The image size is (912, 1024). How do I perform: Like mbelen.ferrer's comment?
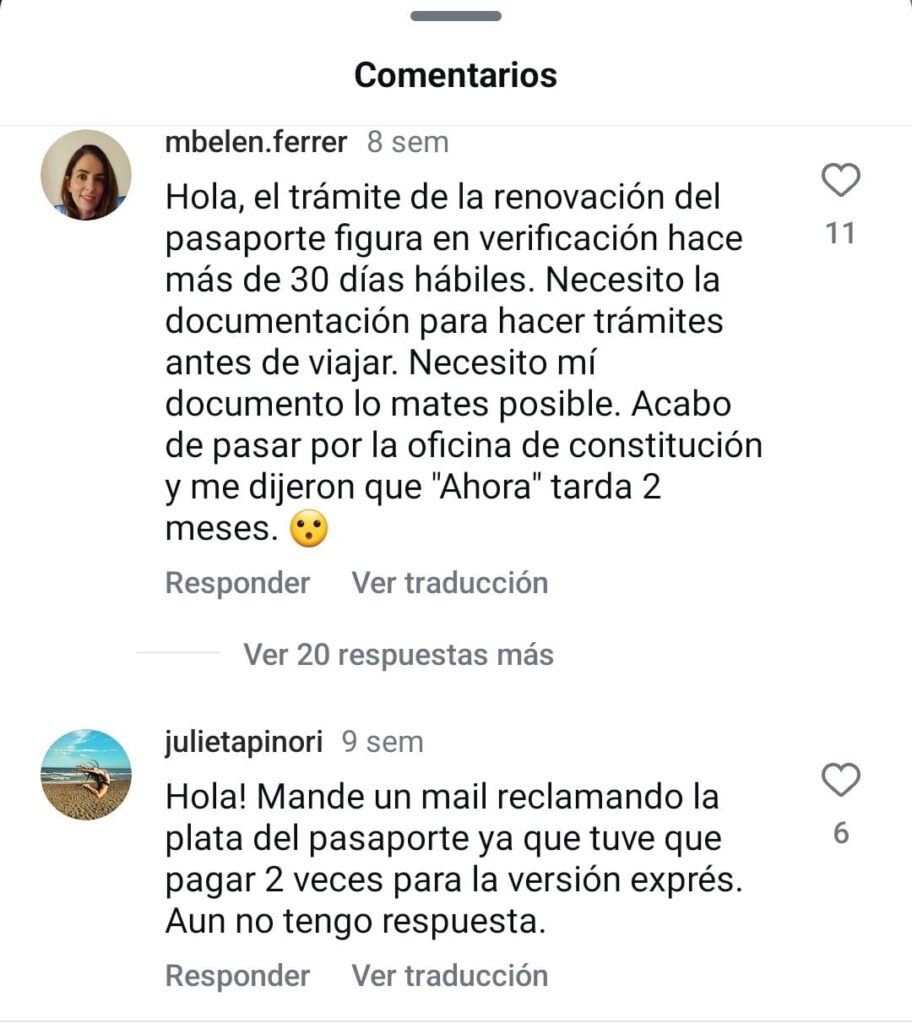point(840,181)
